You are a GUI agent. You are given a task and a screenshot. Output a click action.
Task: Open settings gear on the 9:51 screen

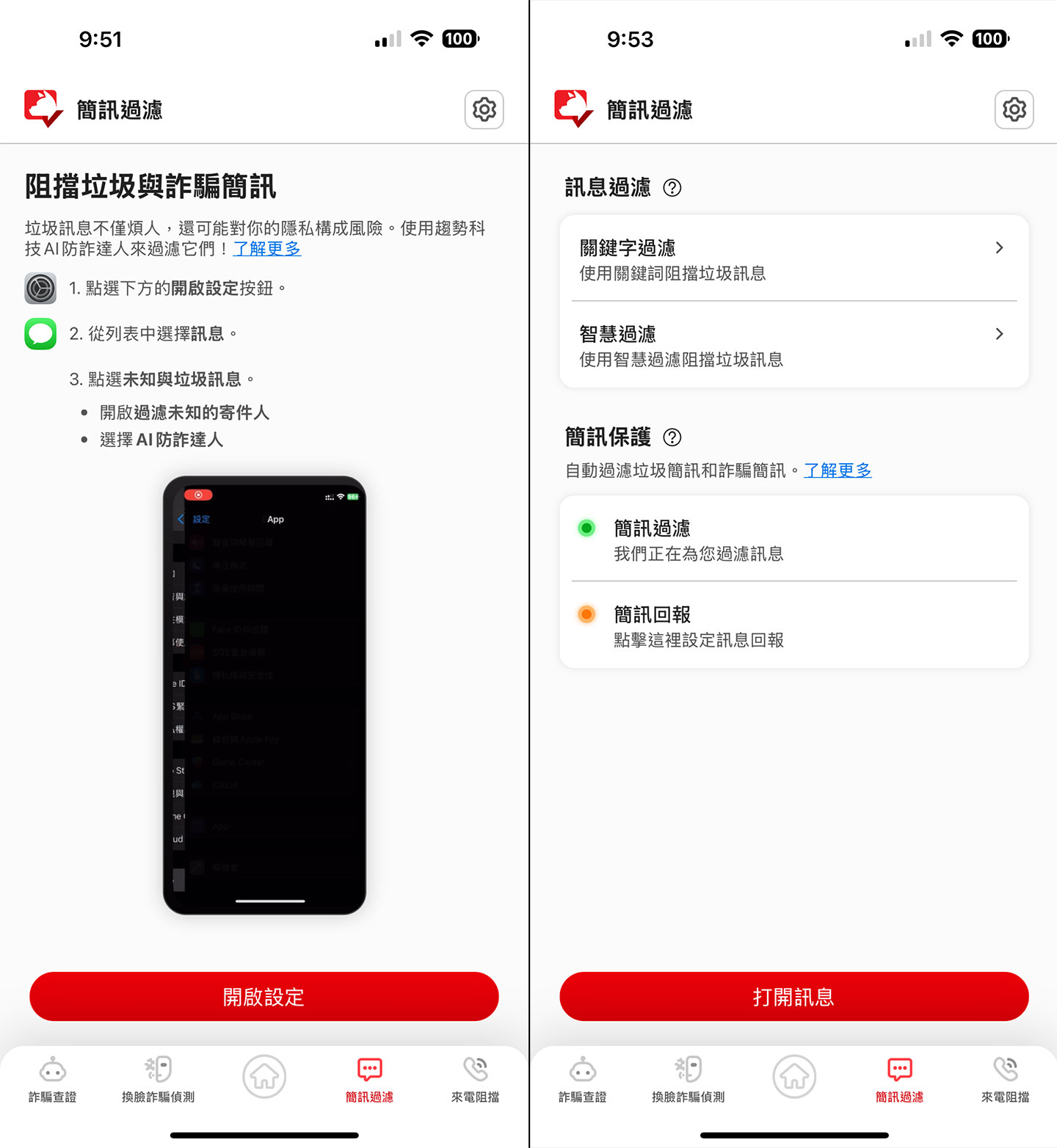[x=484, y=110]
